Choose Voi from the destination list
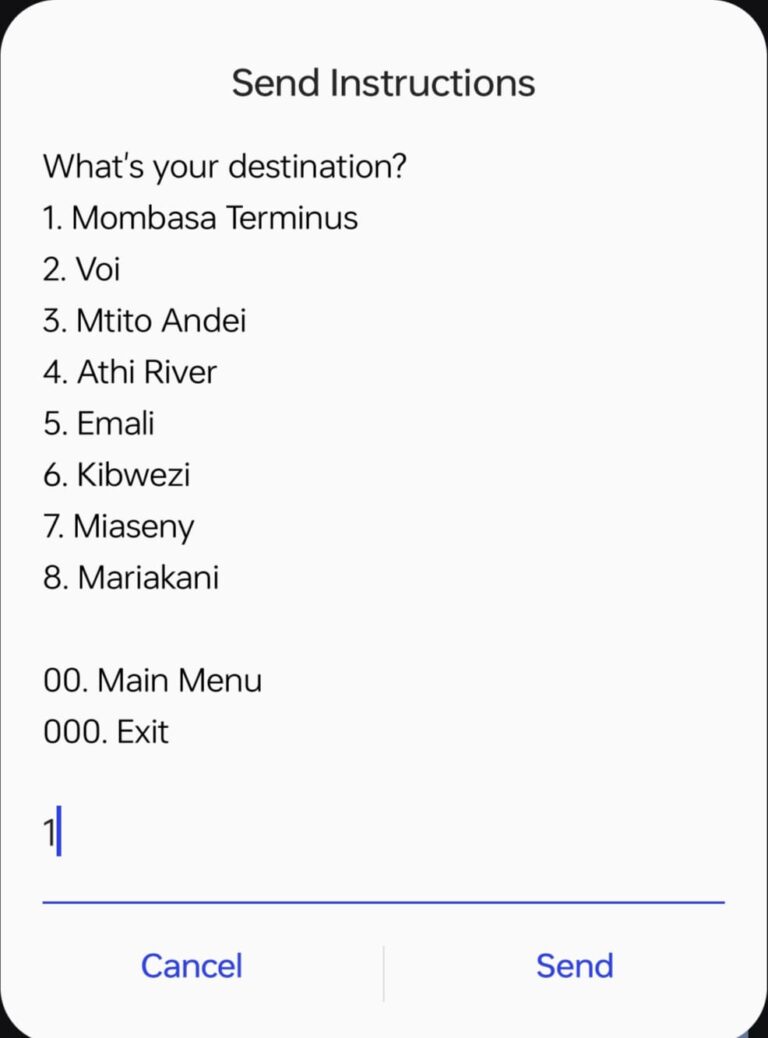 [81, 269]
